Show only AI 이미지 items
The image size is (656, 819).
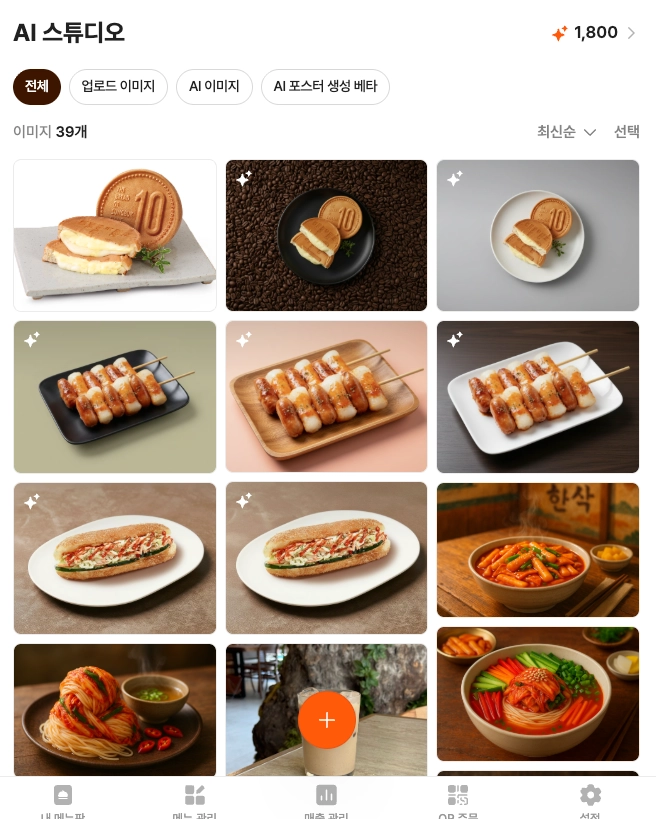214,87
